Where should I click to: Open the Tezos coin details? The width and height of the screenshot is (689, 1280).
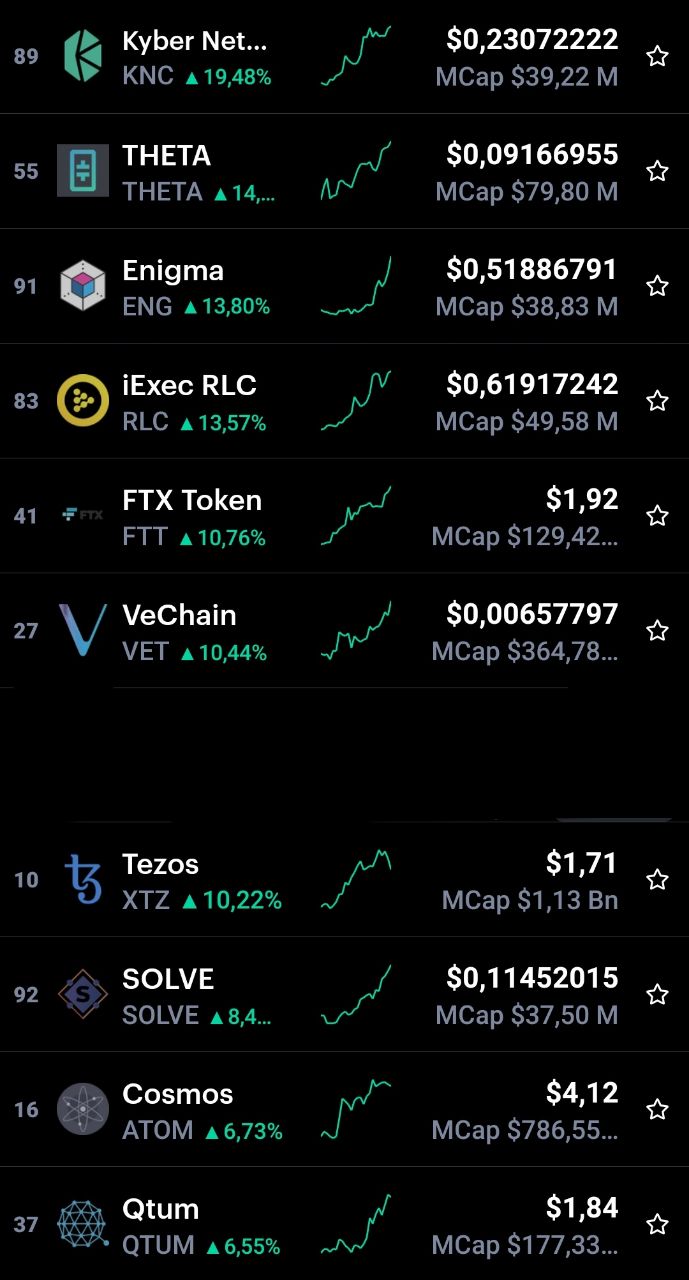tap(344, 880)
